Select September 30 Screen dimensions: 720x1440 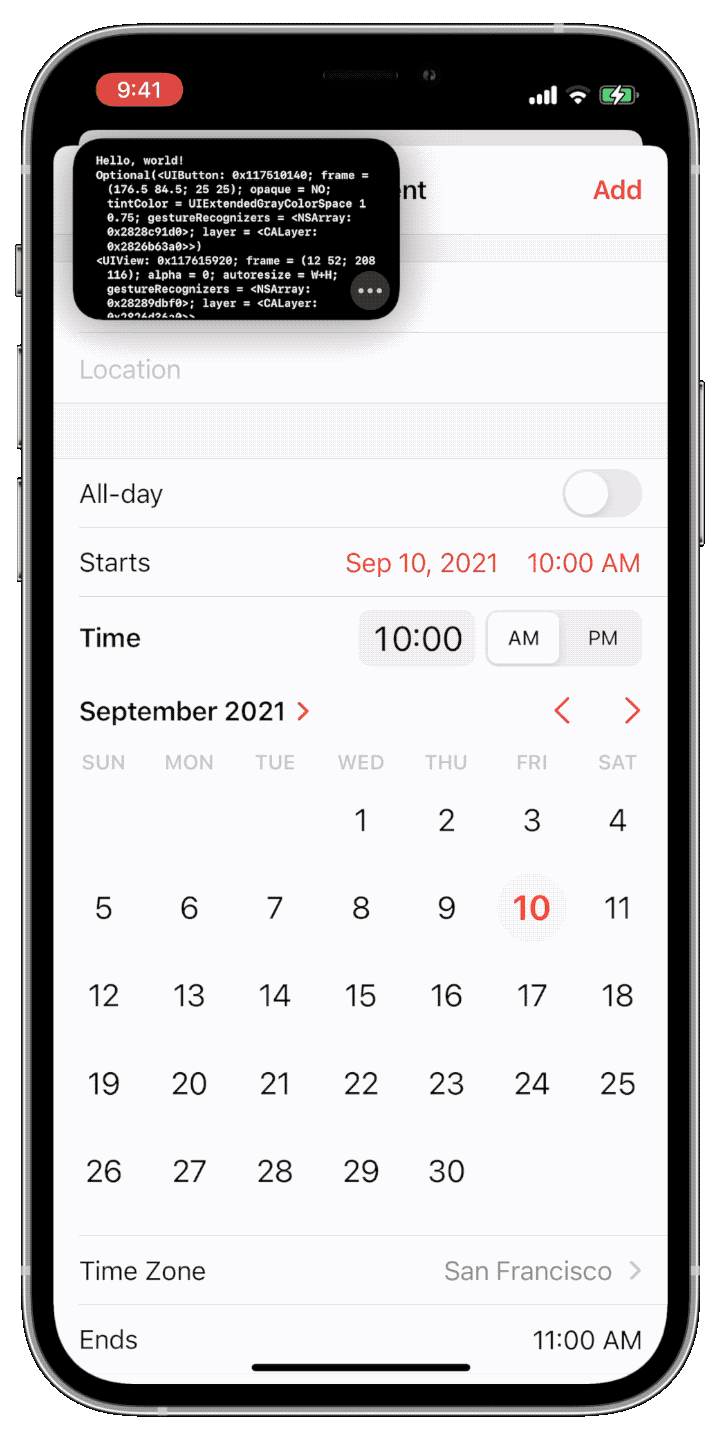click(x=446, y=1171)
